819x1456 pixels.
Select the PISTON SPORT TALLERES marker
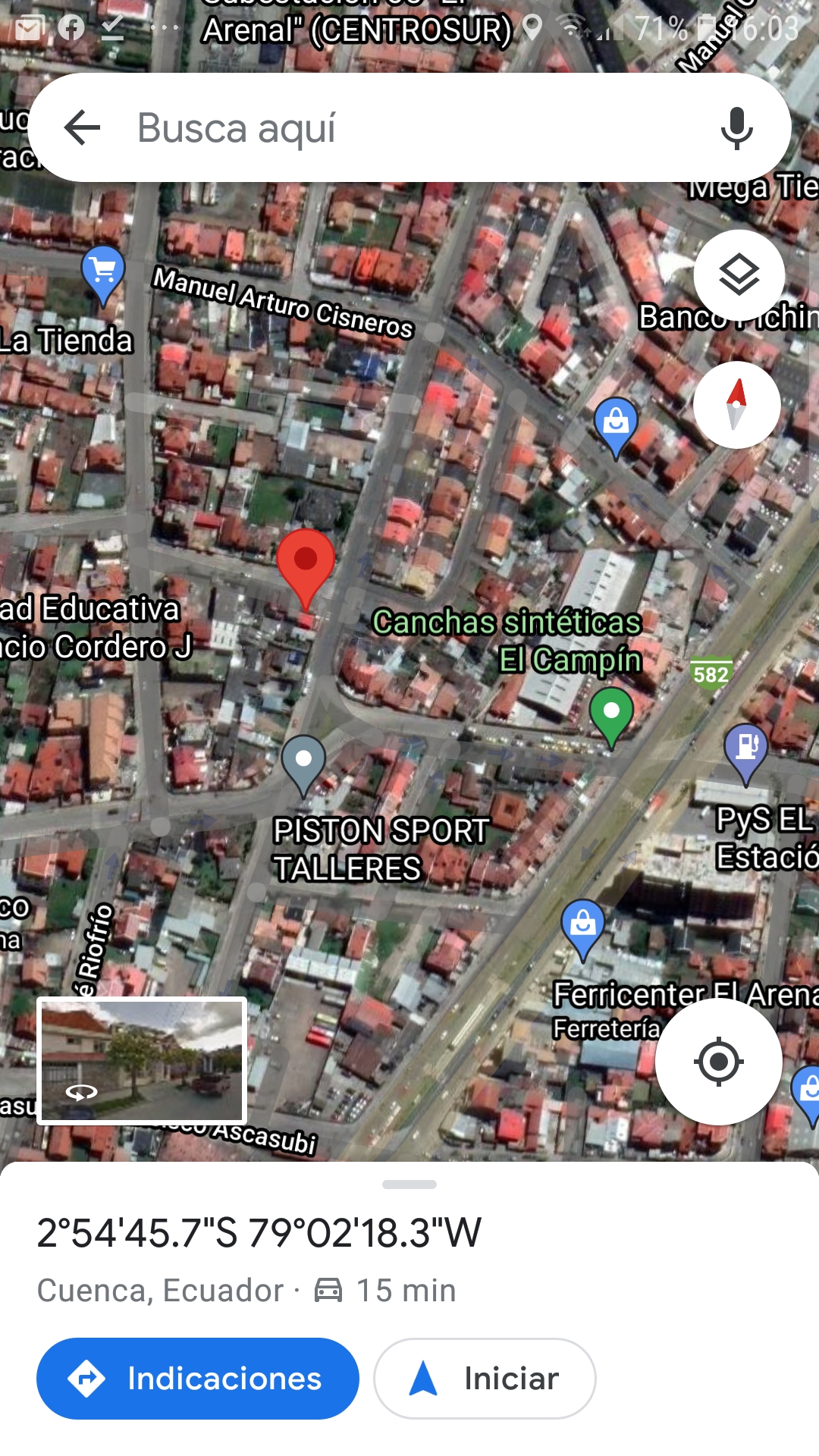pos(303,764)
